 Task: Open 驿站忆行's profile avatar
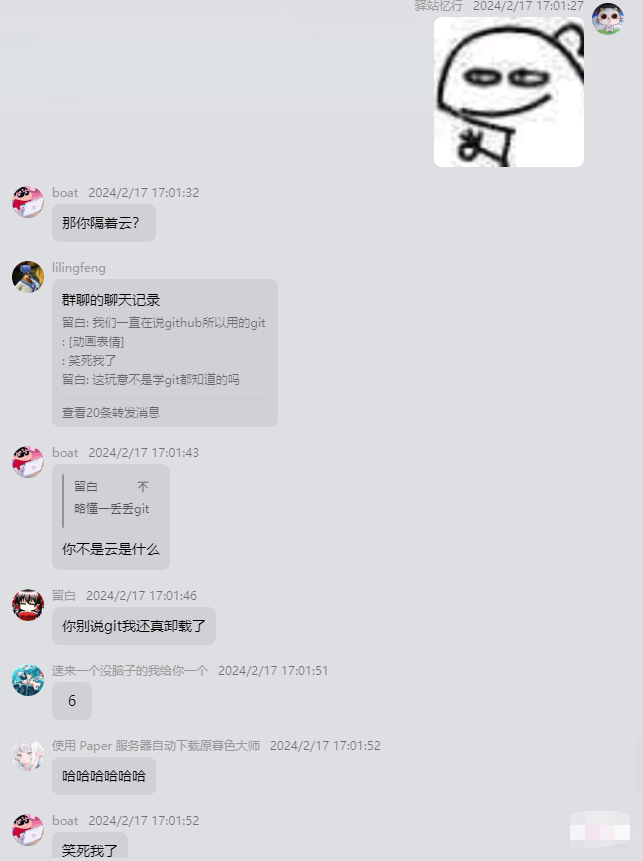(x=607, y=19)
